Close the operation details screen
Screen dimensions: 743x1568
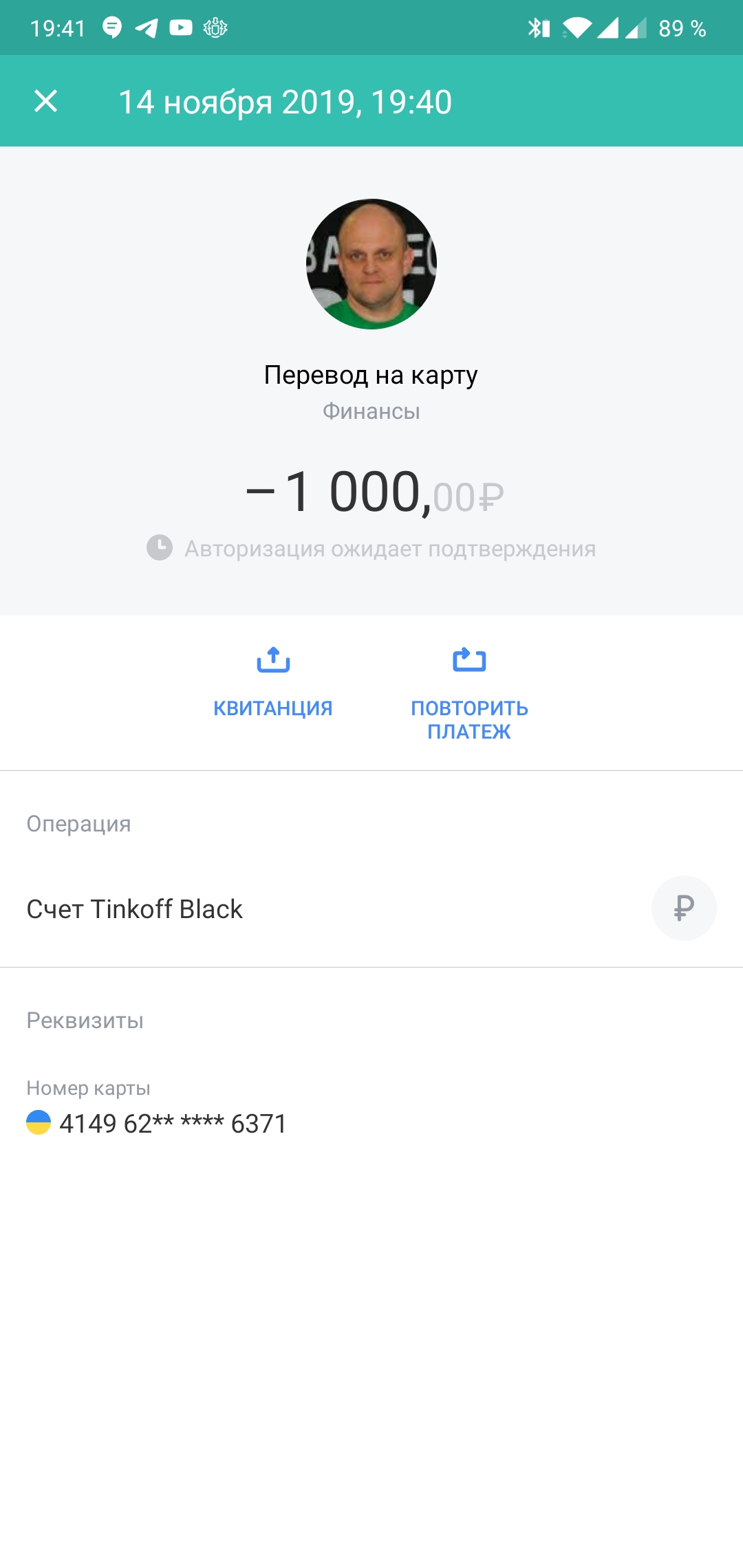(46, 101)
